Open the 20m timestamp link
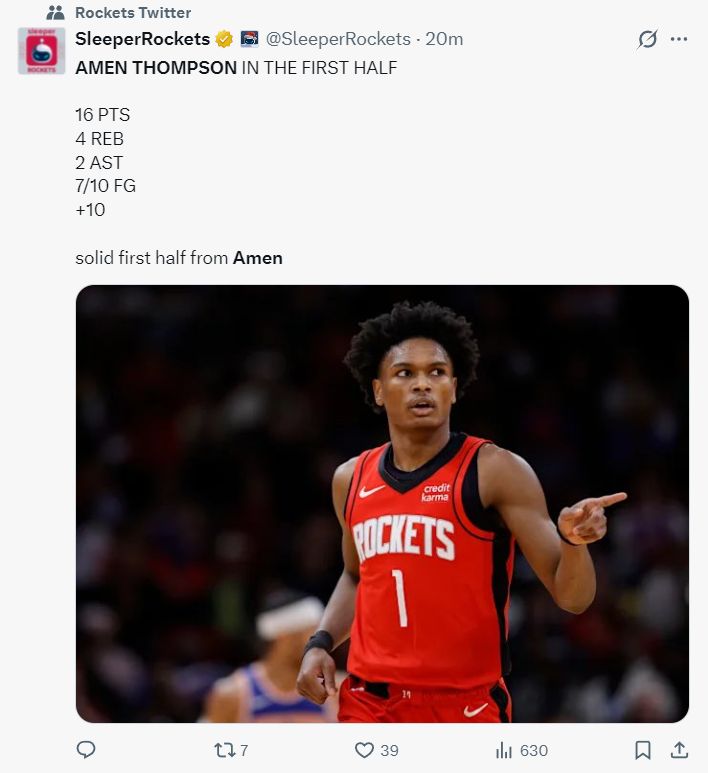708x773 pixels. pos(444,39)
